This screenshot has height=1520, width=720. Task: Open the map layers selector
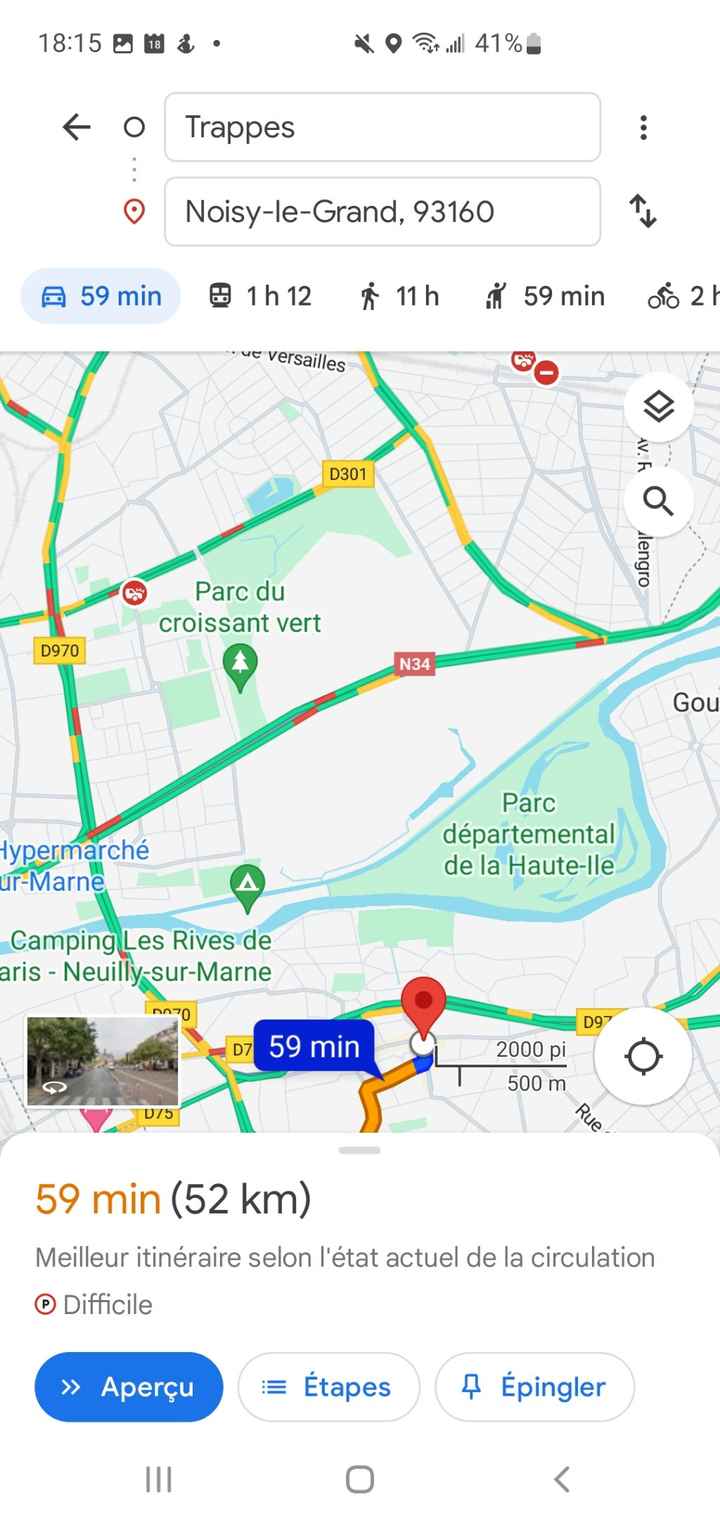[x=658, y=407]
